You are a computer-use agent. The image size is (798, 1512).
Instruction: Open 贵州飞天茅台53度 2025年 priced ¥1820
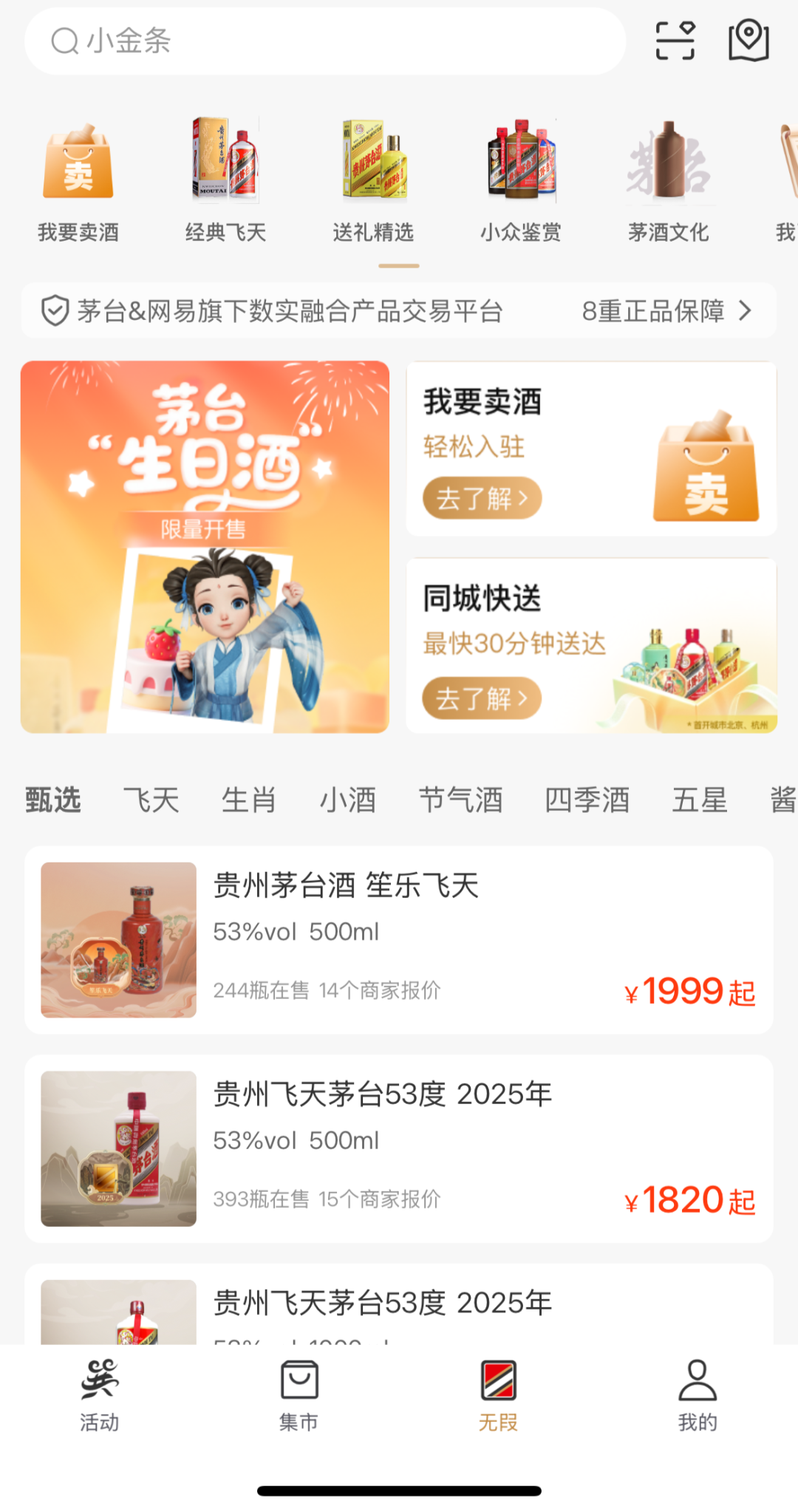pos(399,1148)
